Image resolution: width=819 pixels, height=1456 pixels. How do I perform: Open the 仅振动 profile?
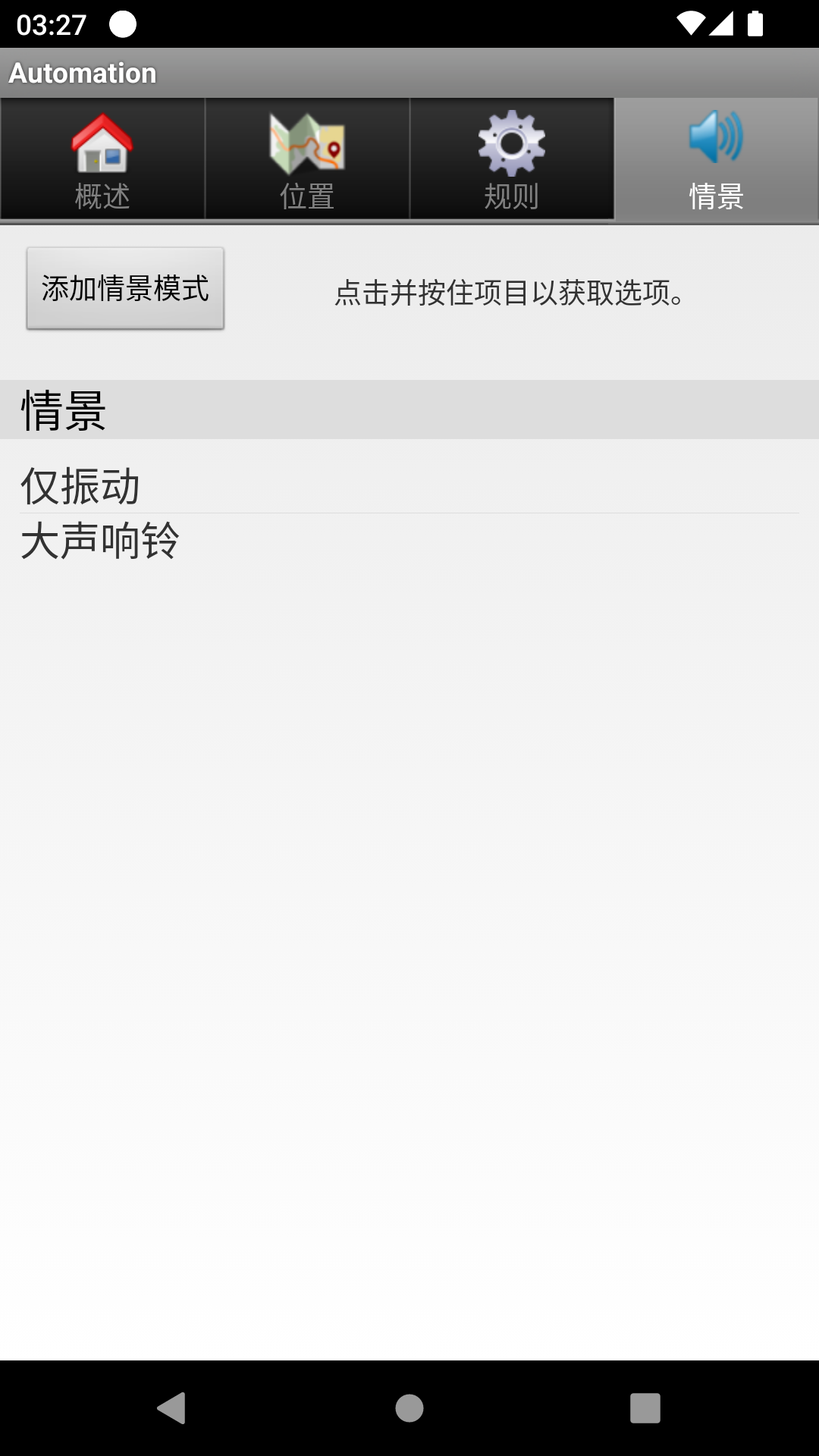click(80, 485)
